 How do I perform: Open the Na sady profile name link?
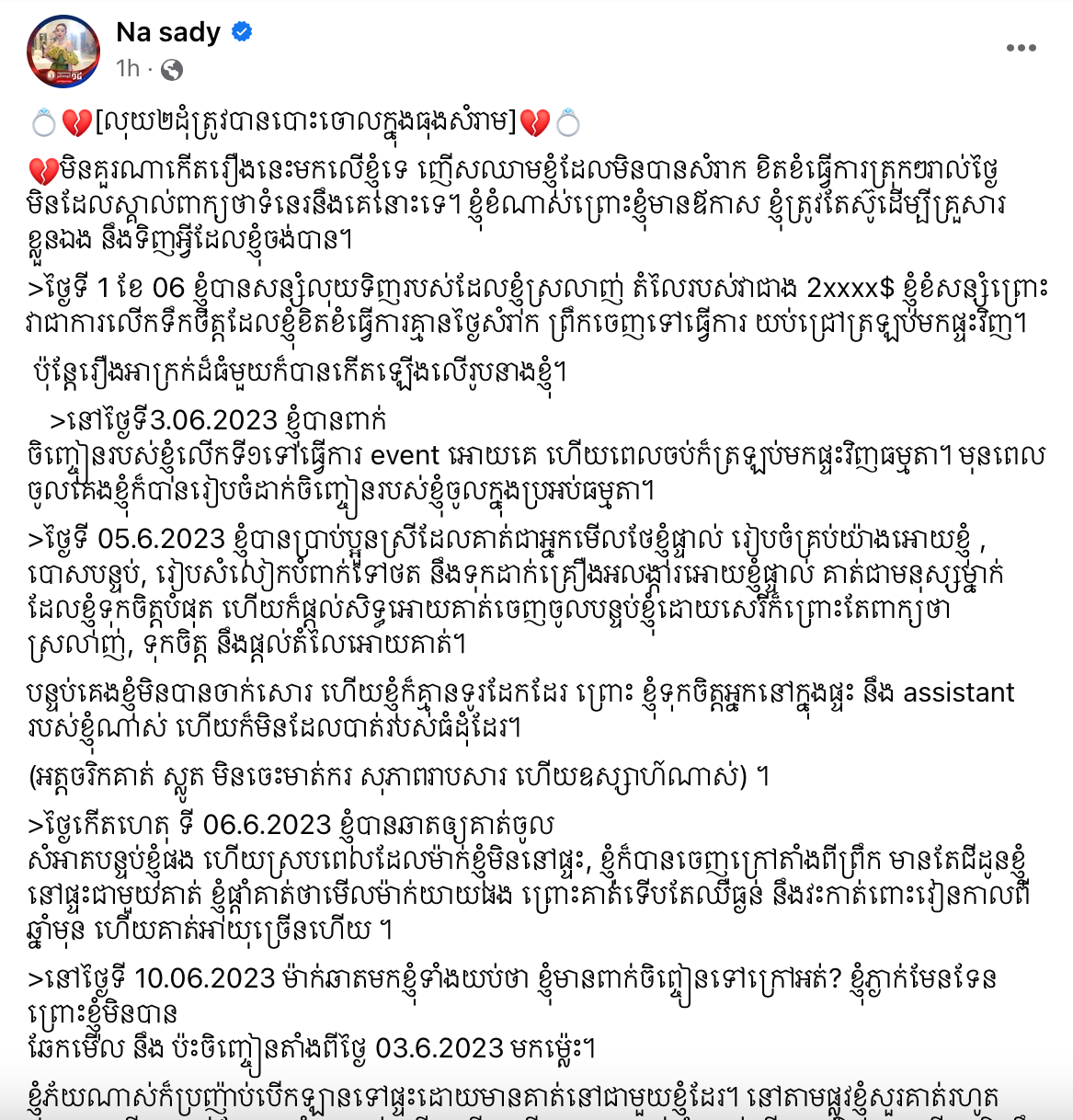[x=168, y=32]
